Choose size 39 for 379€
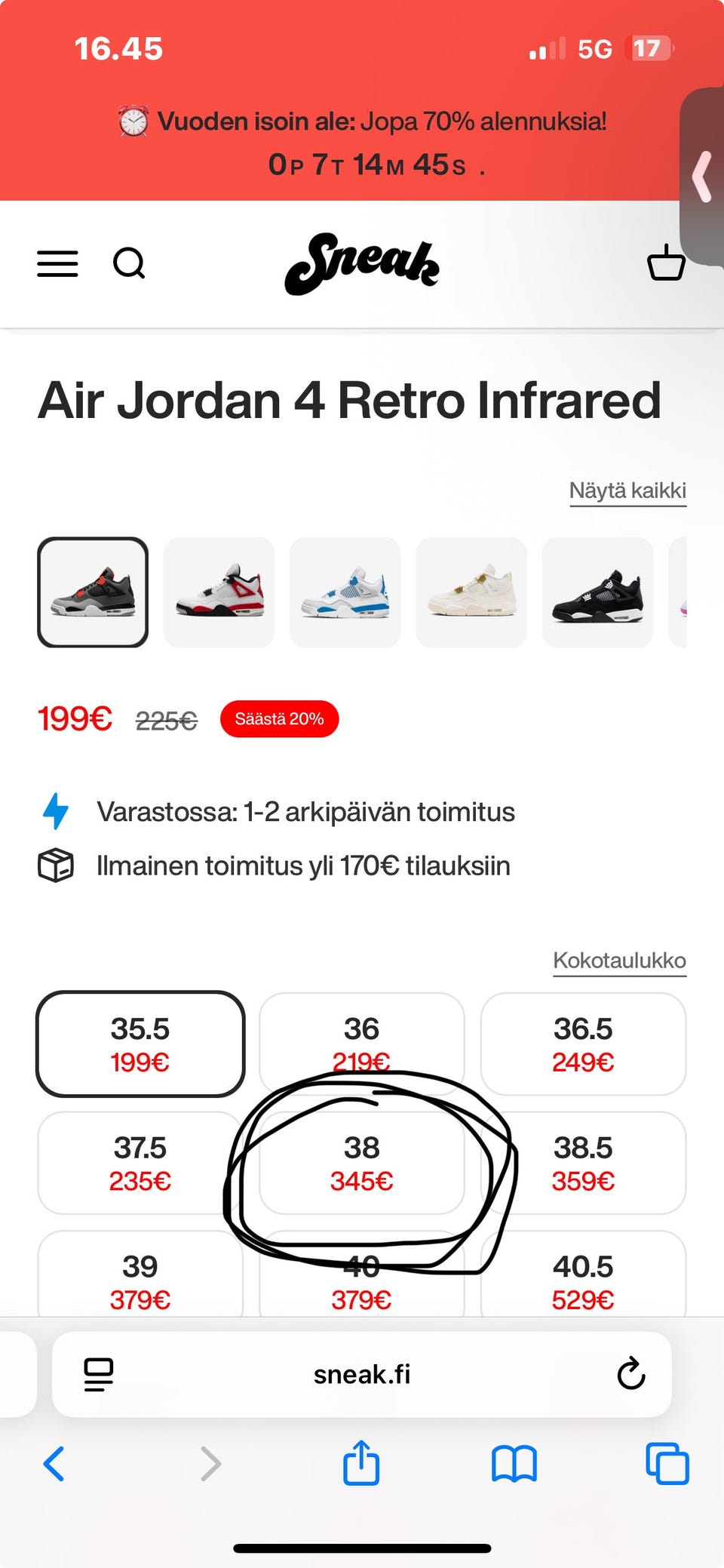 pyautogui.click(x=140, y=1274)
